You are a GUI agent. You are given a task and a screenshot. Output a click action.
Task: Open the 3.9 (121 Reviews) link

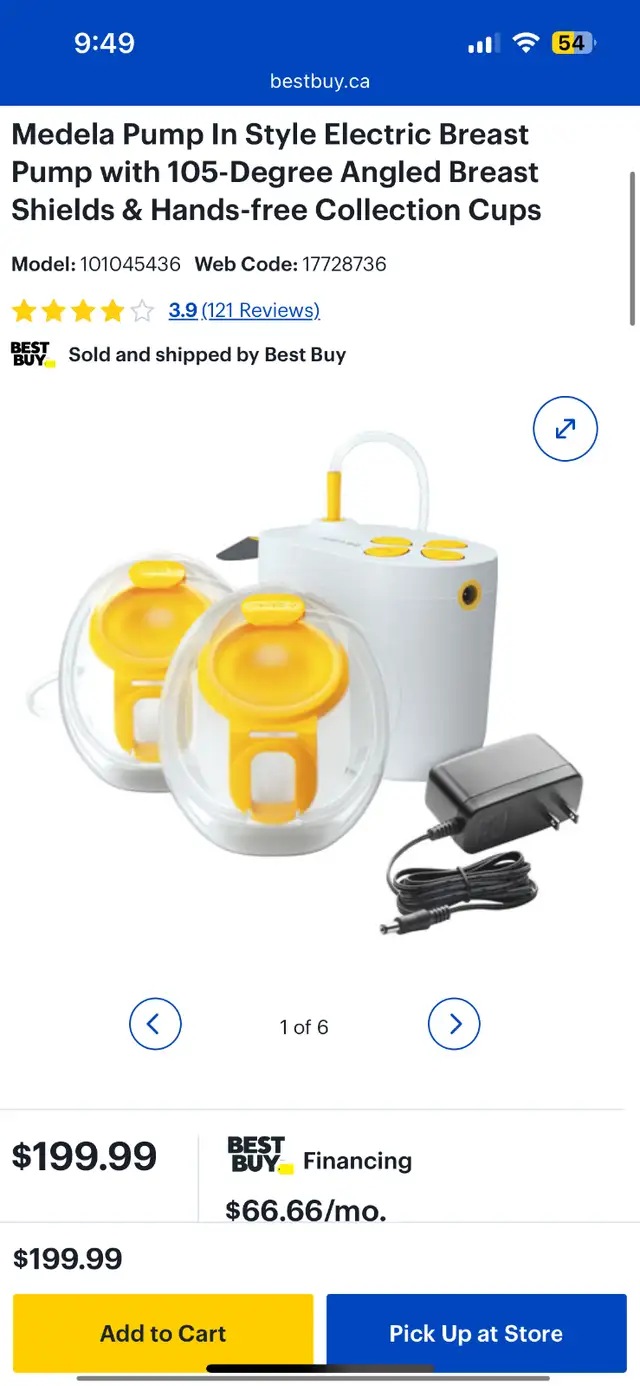point(244,310)
